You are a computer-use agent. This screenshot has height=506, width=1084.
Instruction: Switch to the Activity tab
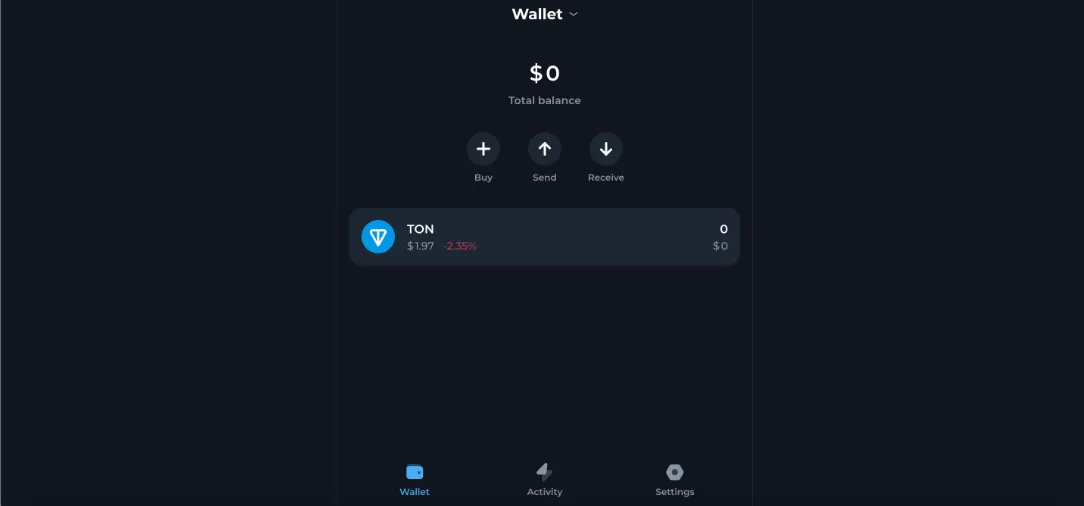[544, 479]
